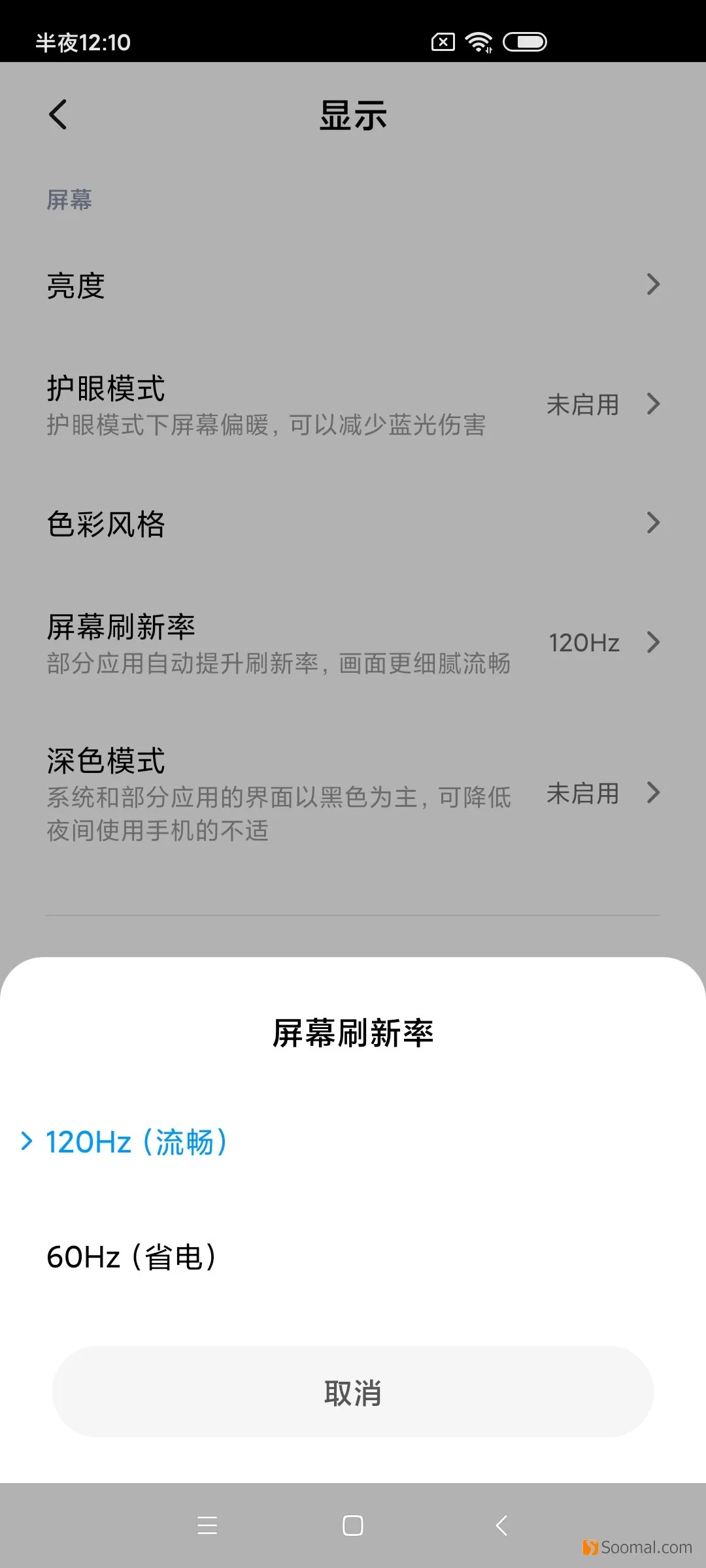
Task: Open the 护眼模式 setting row
Action: 353,404
